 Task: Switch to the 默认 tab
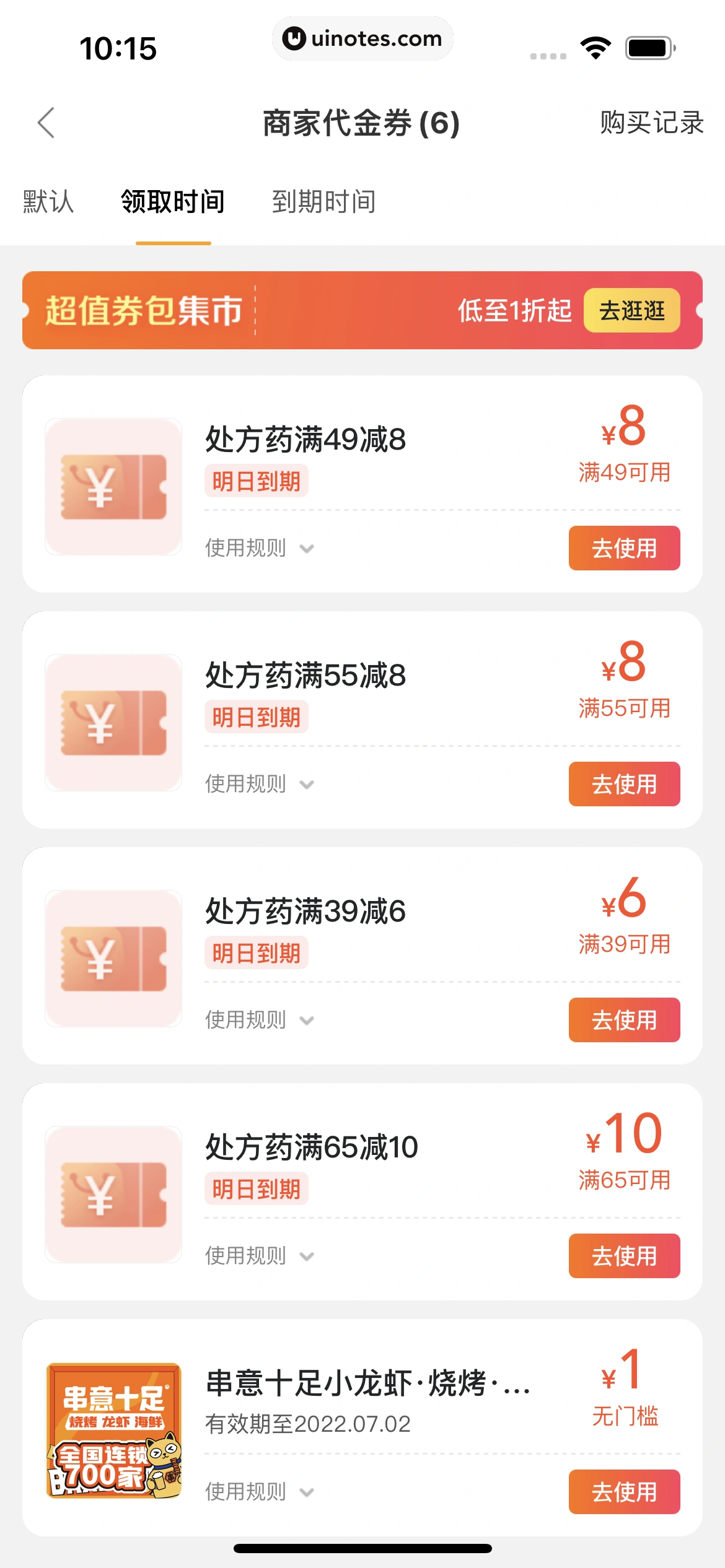pos(48,201)
